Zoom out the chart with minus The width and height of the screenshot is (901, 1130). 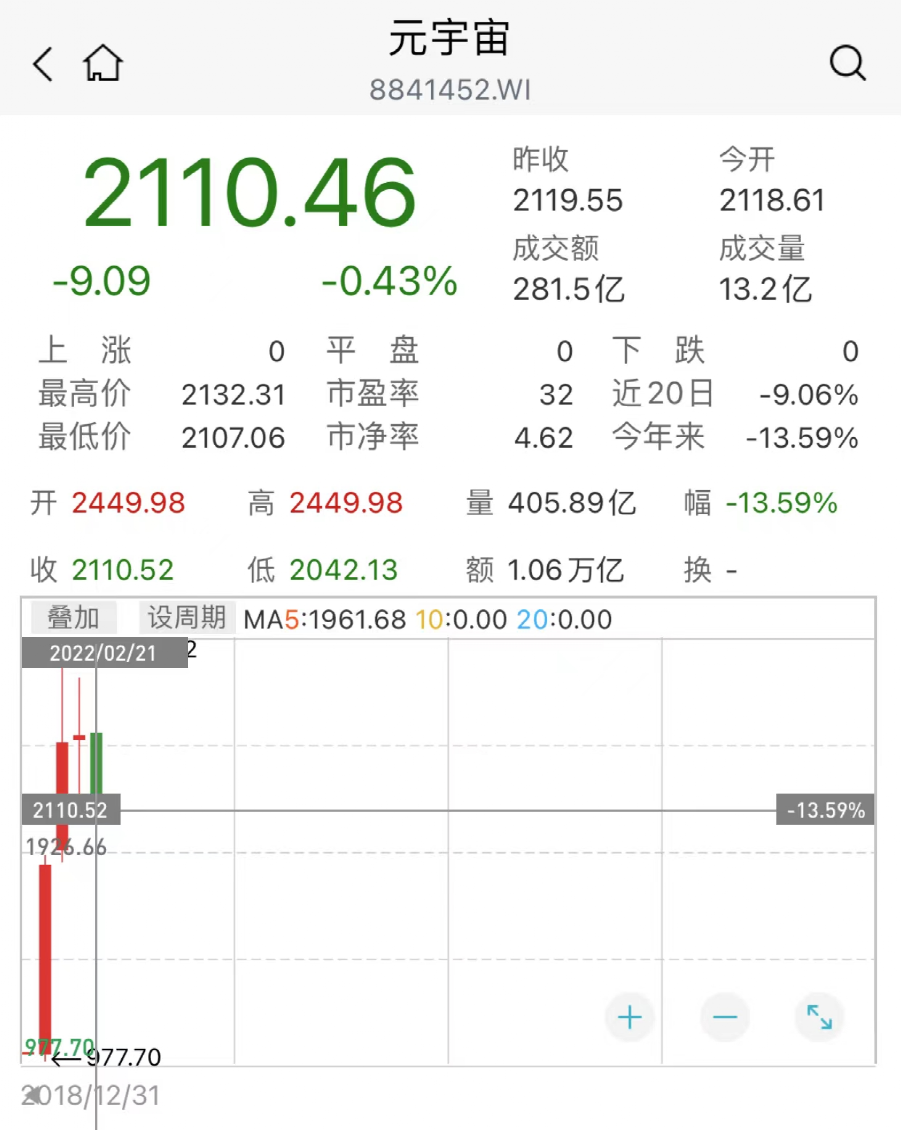coord(725,1018)
